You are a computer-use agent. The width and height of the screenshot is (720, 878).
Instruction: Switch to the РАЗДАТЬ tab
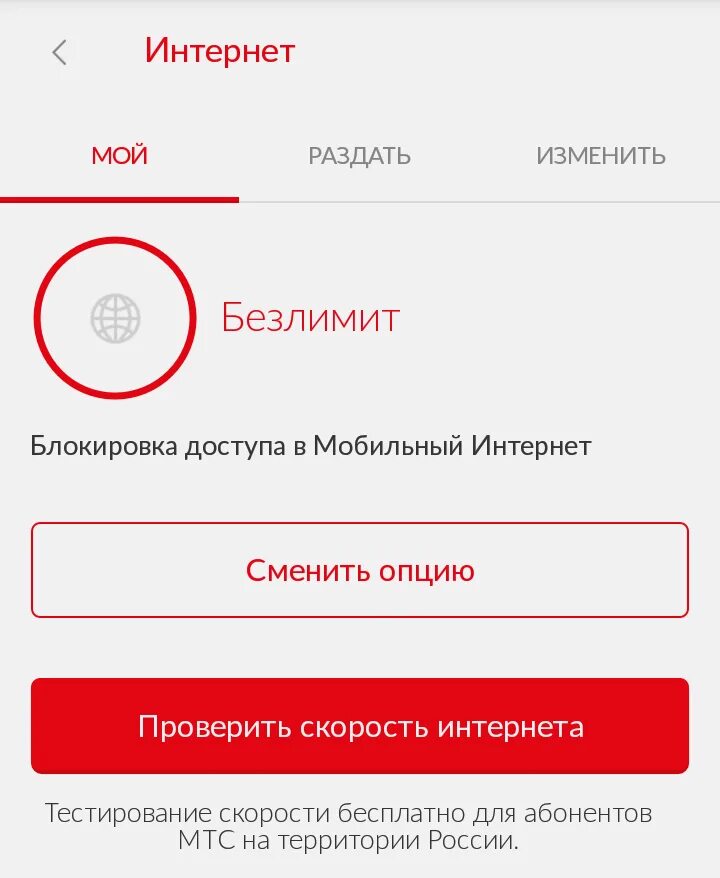(359, 156)
